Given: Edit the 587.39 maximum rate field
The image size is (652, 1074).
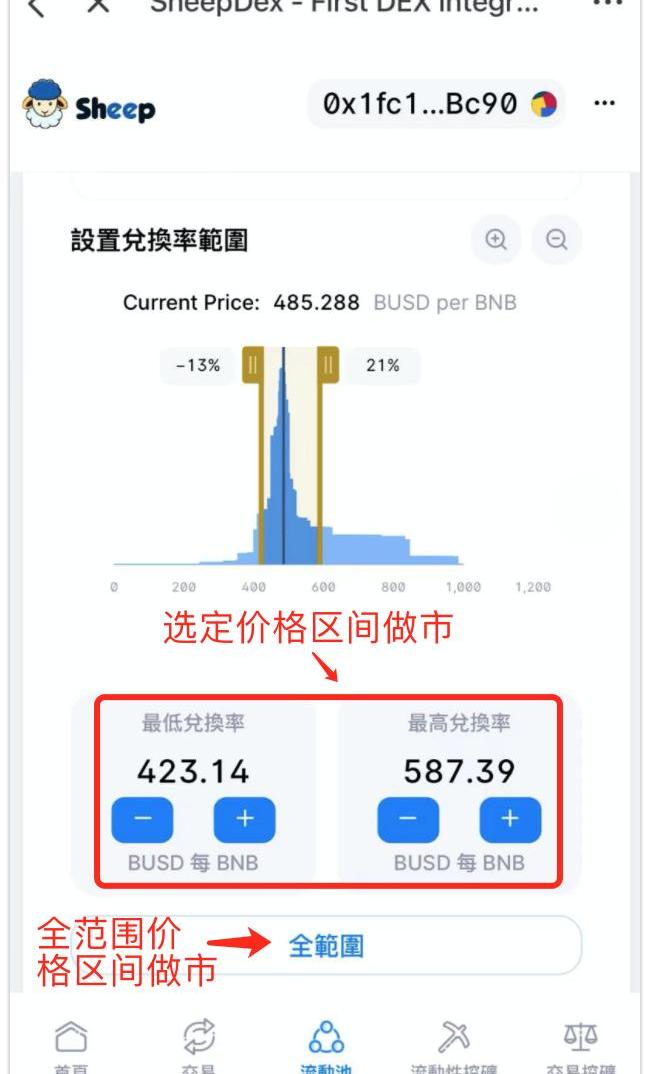Looking at the screenshot, I should tap(459, 771).
